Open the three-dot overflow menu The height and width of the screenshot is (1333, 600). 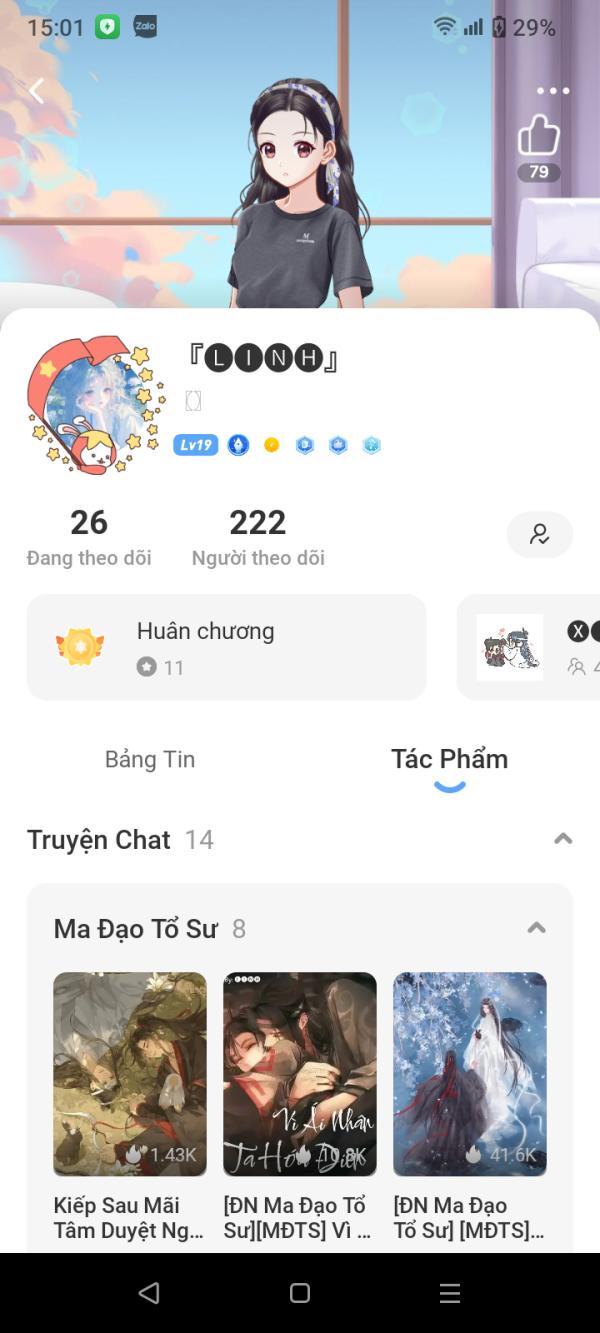click(552, 91)
